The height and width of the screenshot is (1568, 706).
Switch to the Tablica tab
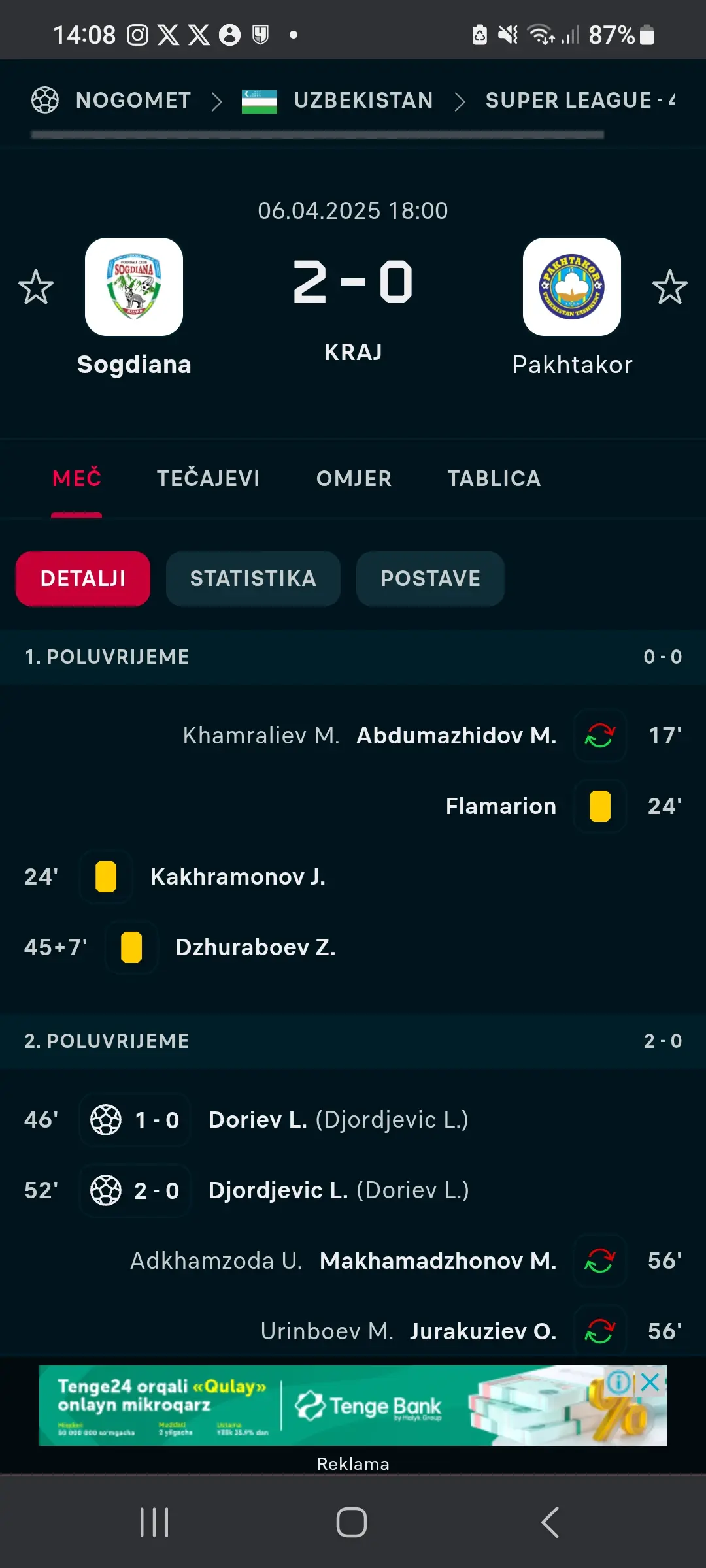pyautogui.click(x=494, y=478)
